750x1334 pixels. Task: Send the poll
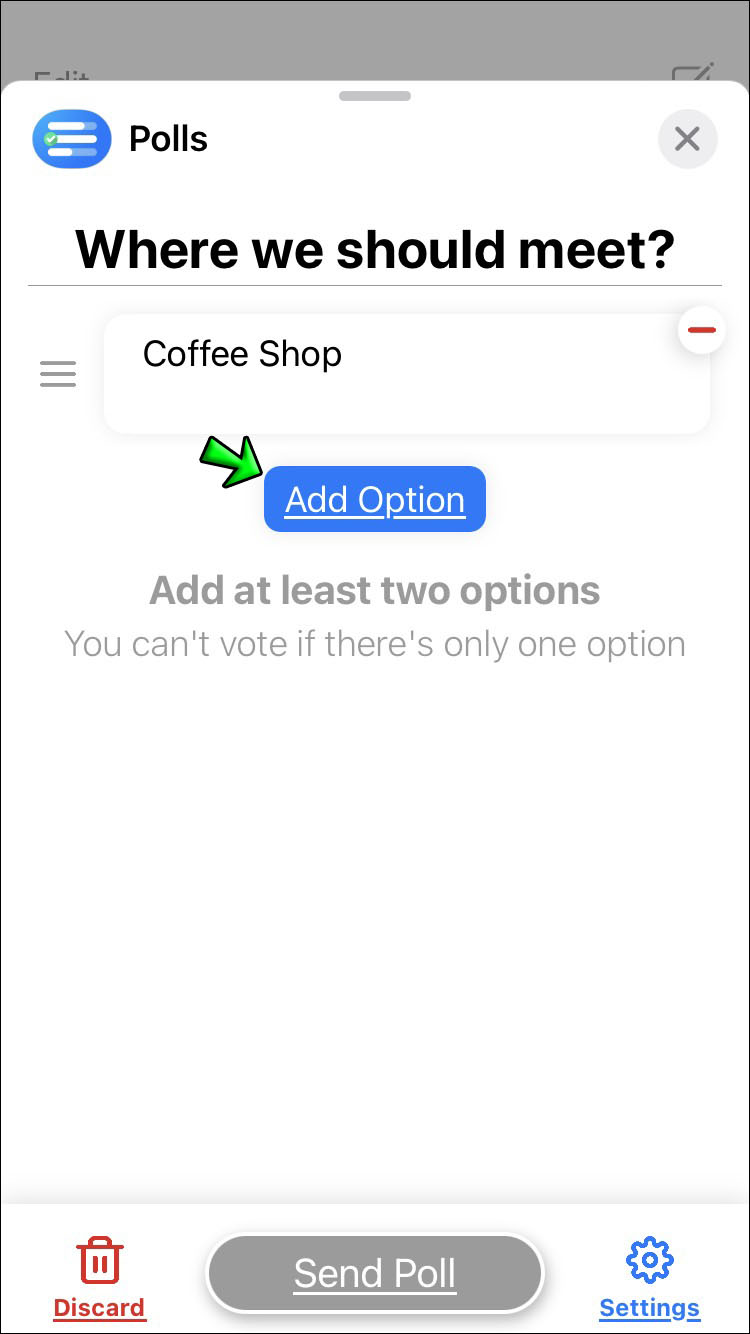(x=375, y=1273)
